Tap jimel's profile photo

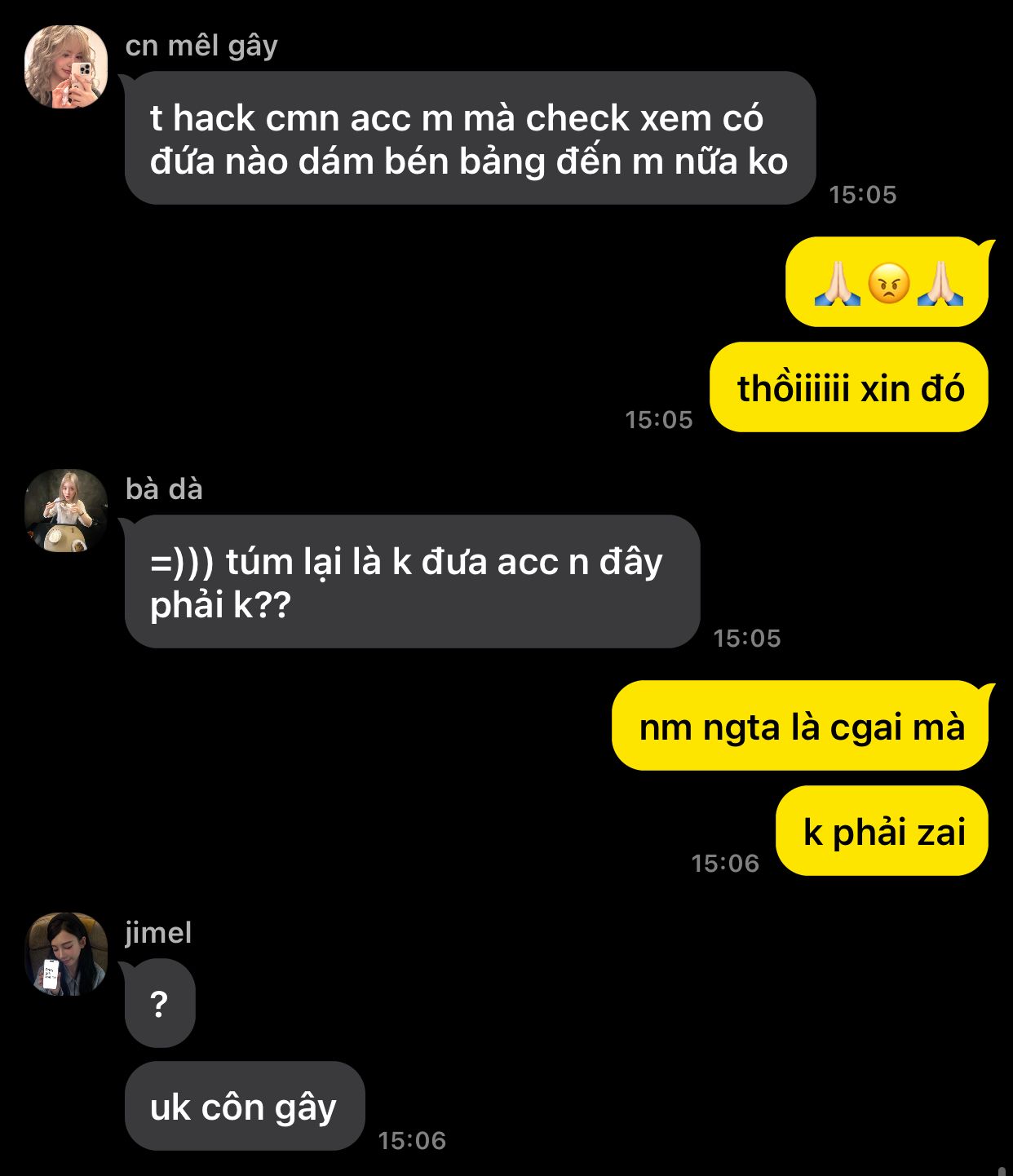(66, 954)
